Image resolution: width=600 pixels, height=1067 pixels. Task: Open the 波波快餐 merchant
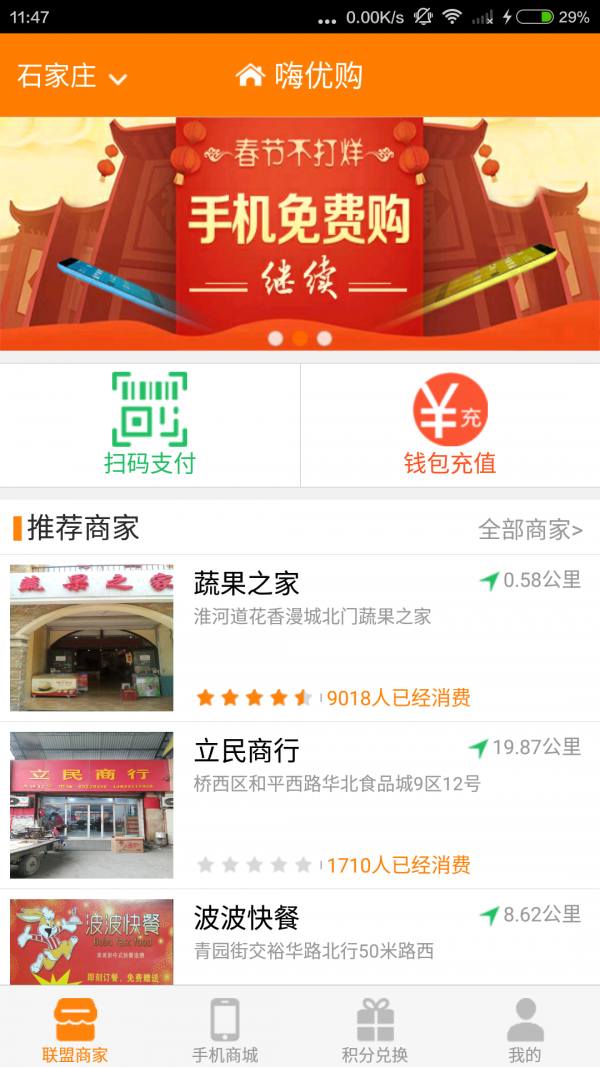pyautogui.click(x=300, y=937)
